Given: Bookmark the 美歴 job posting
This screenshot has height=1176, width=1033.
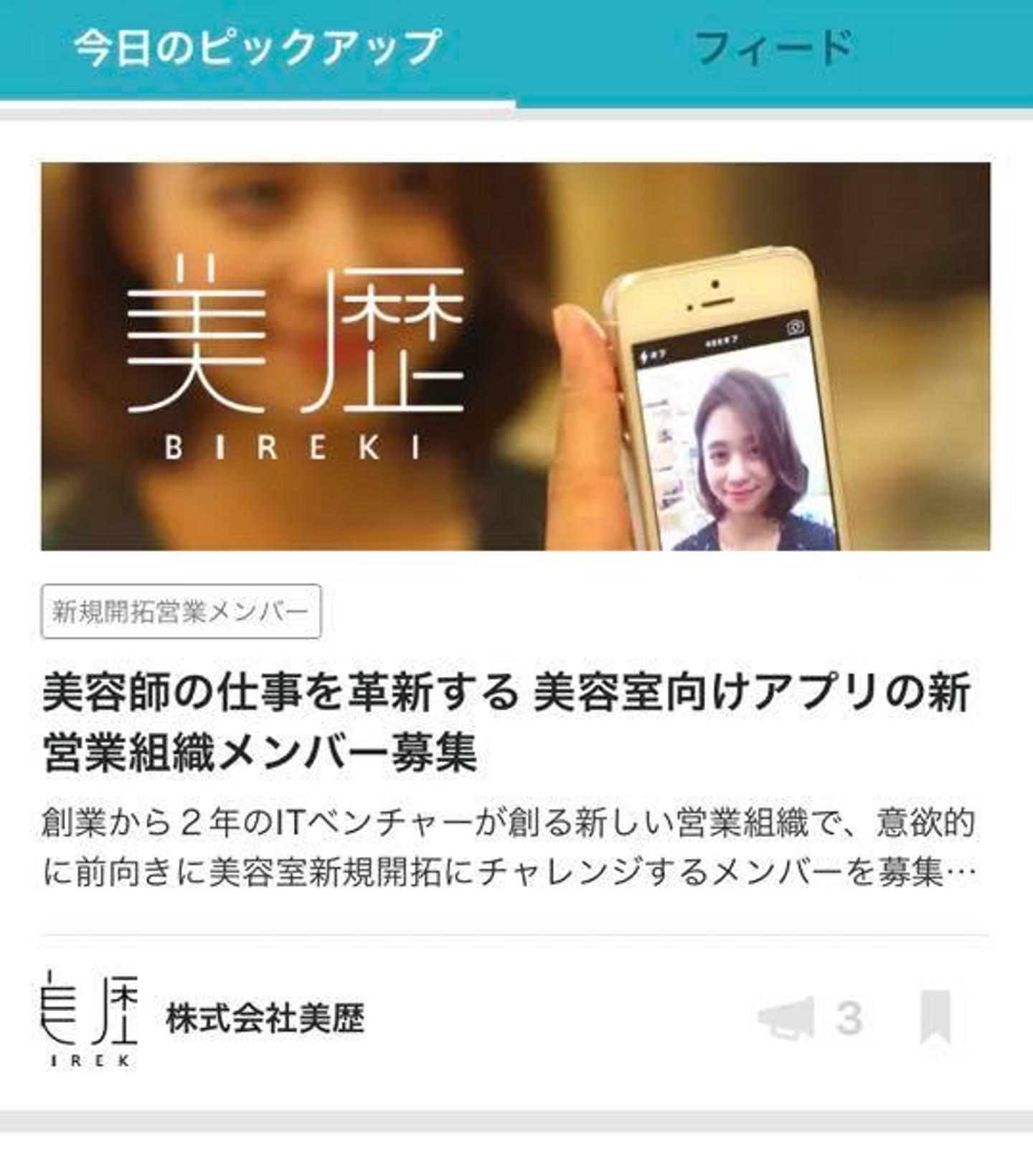Looking at the screenshot, I should (x=935, y=1018).
